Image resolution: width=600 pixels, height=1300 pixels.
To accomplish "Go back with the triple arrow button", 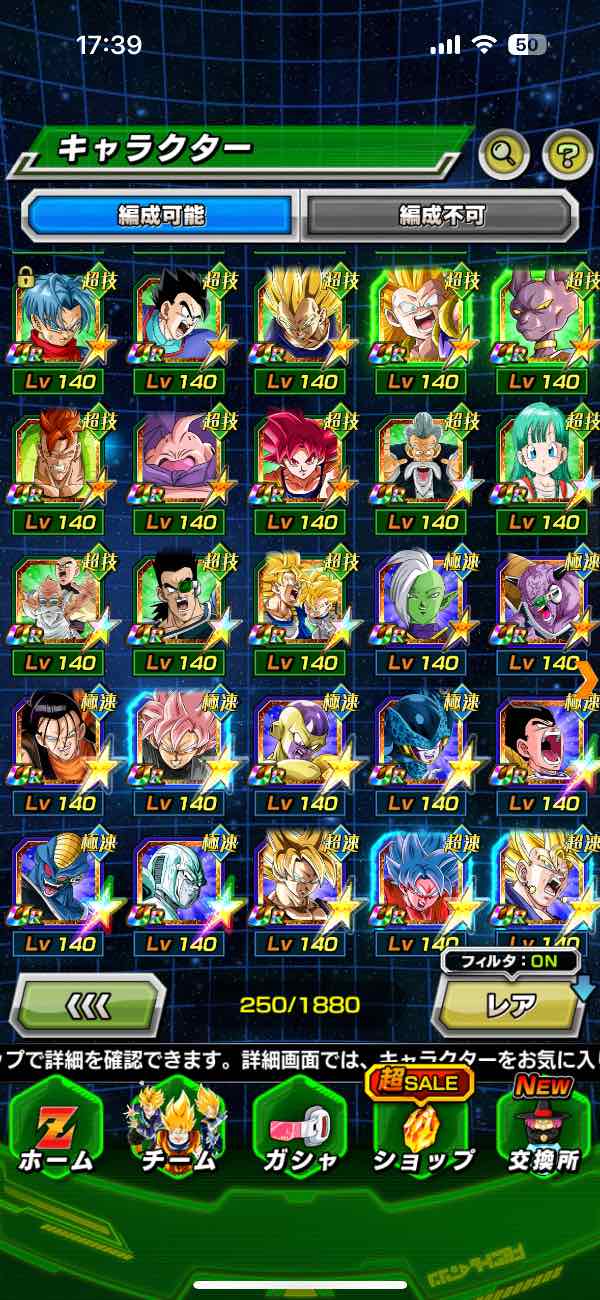I will pyautogui.click(x=87, y=1003).
